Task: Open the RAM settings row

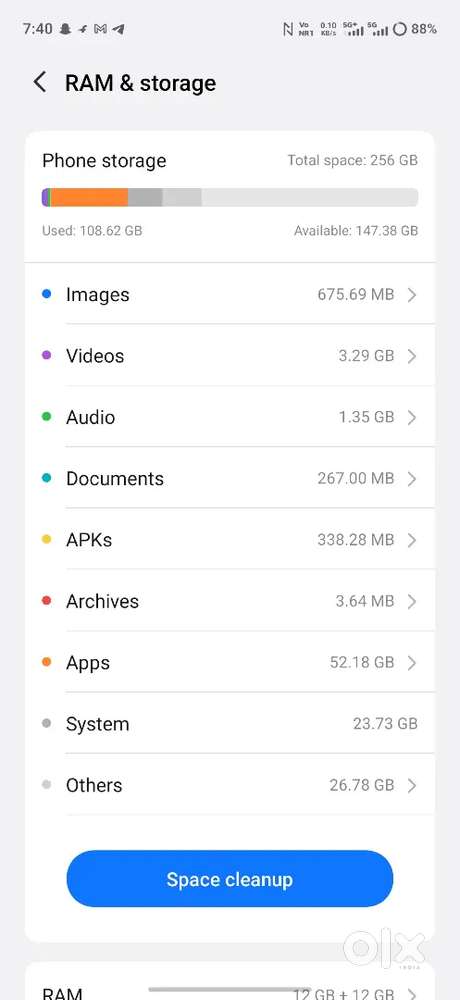Action: pos(230,987)
